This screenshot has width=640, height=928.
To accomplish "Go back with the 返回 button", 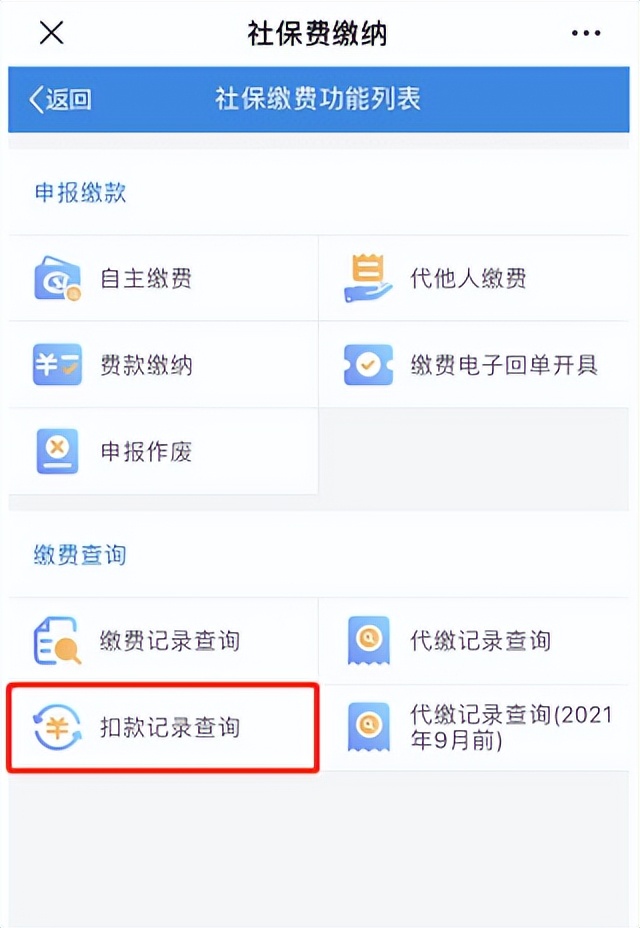I will pos(60,99).
